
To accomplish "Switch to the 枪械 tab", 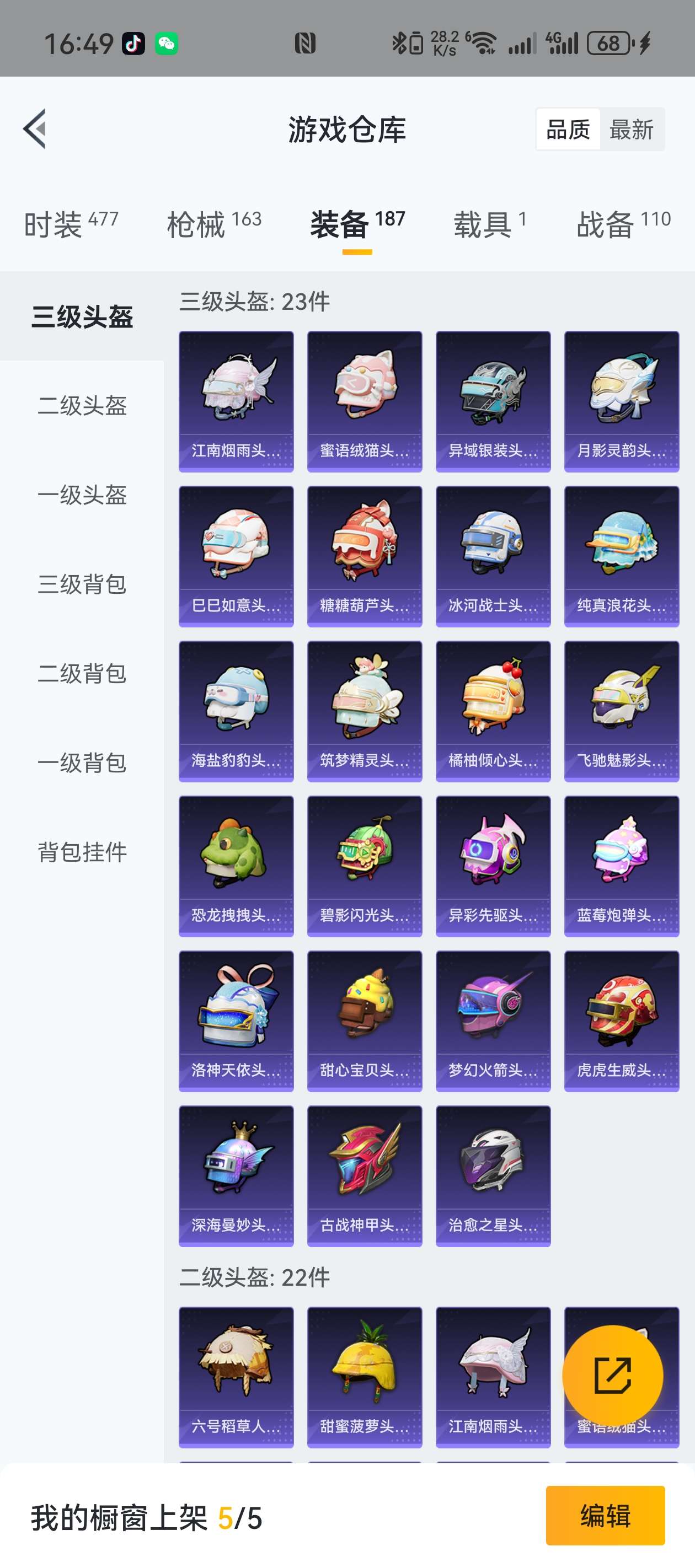I will pyautogui.click(x=214, y=224).
